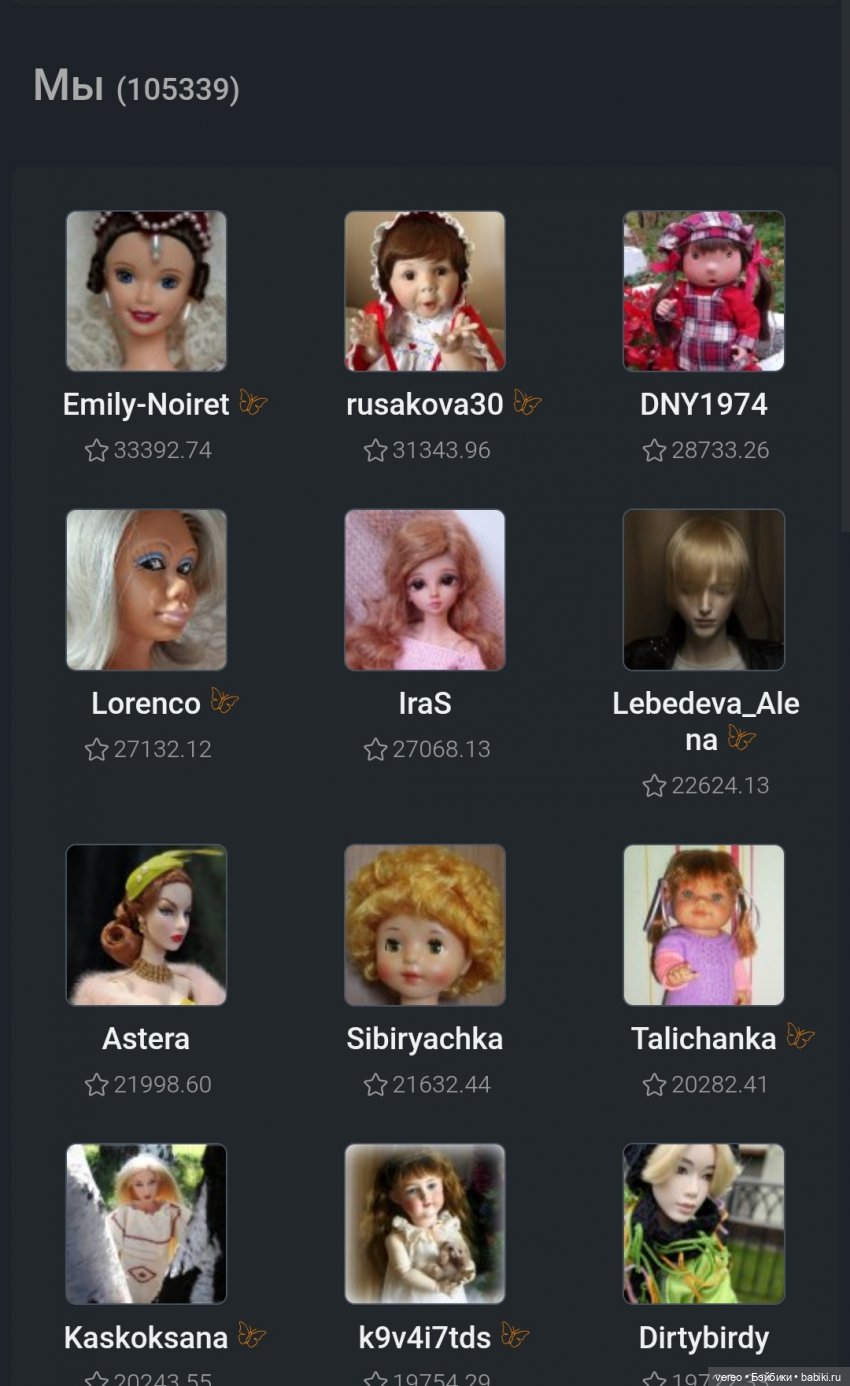Open Kaskoksana's profile
The width and height of the screenshot is (850, 1386).
[146, 1224]
